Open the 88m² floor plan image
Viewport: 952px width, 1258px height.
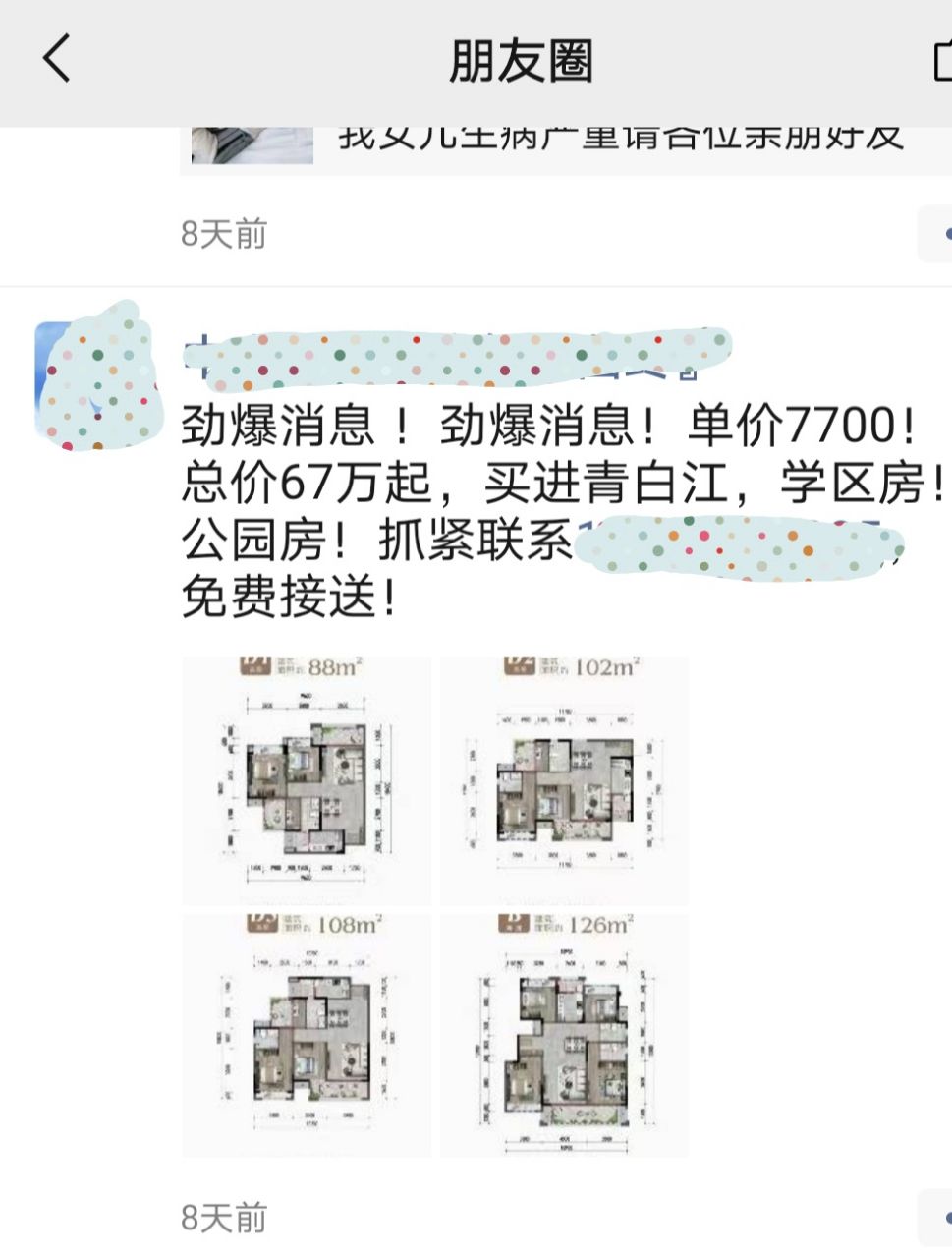tap(307, 781)
